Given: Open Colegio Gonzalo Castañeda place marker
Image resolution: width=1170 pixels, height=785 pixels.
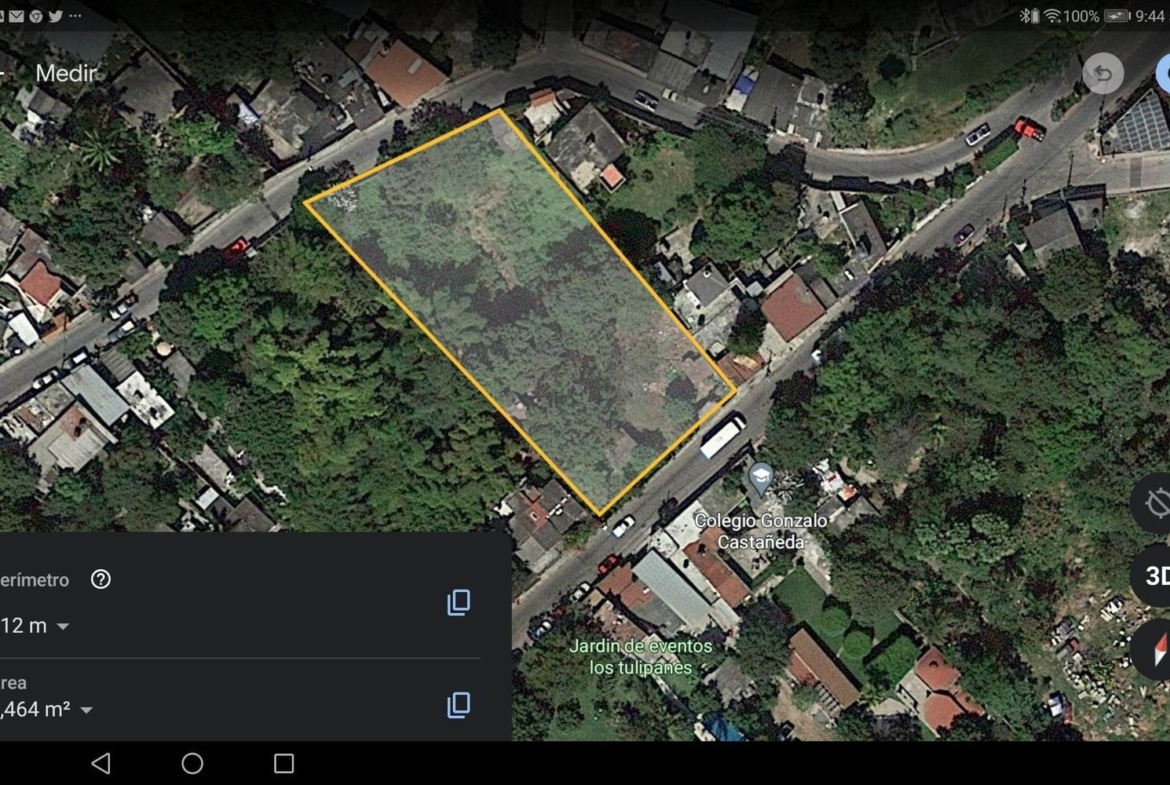Looking at the screenshot, I should coord(761,479).
